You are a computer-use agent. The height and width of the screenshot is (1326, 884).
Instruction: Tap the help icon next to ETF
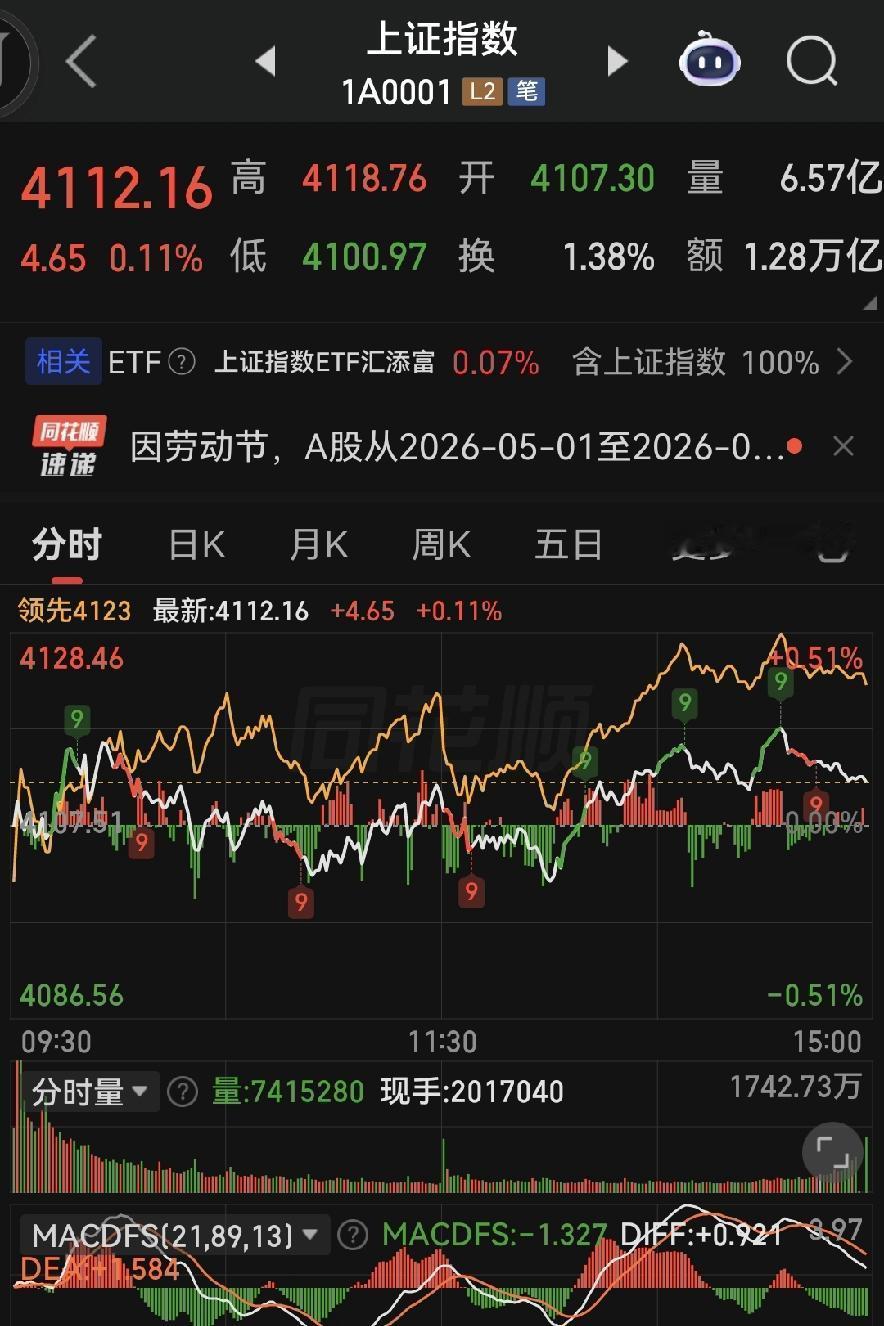coord(182,363)
